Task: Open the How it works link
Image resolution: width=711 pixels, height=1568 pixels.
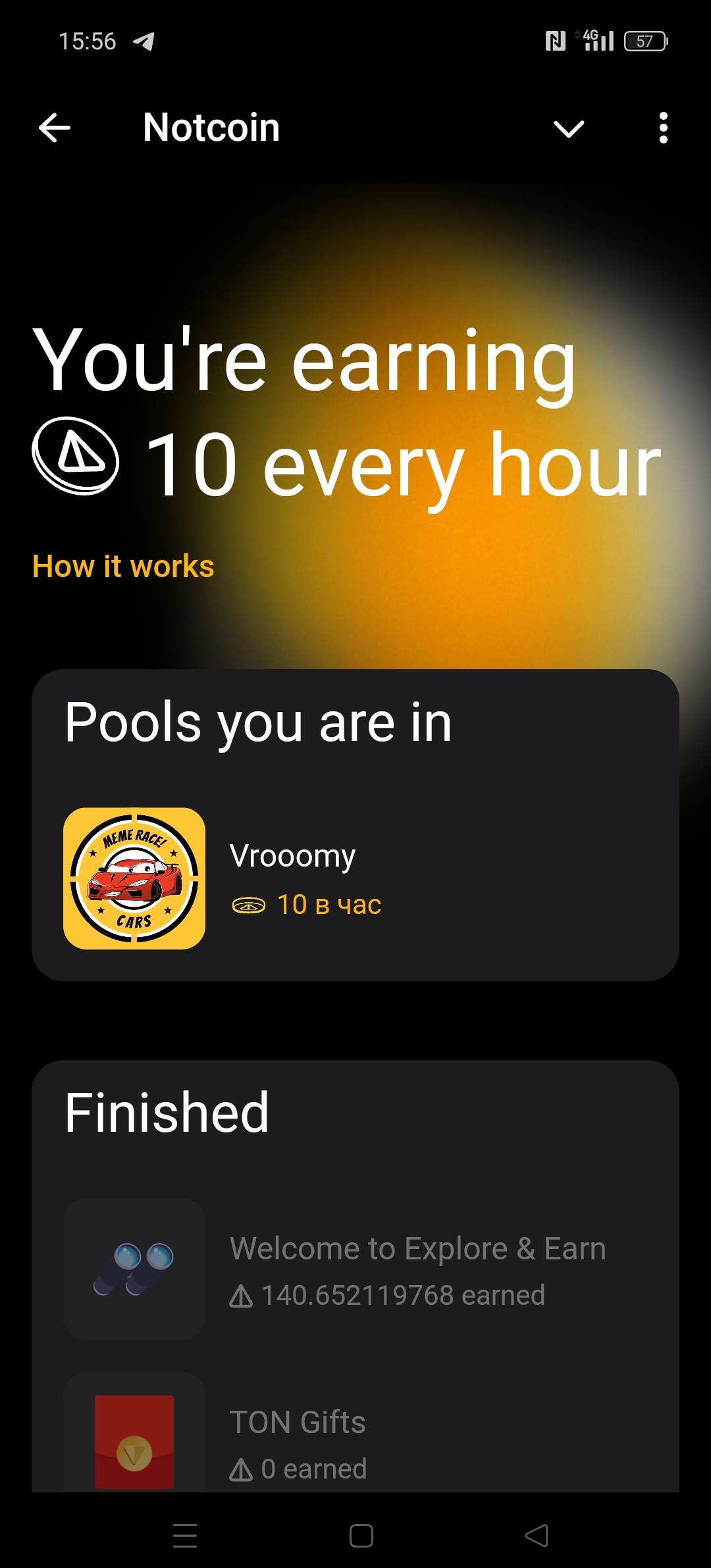Action: click(124, 567)
